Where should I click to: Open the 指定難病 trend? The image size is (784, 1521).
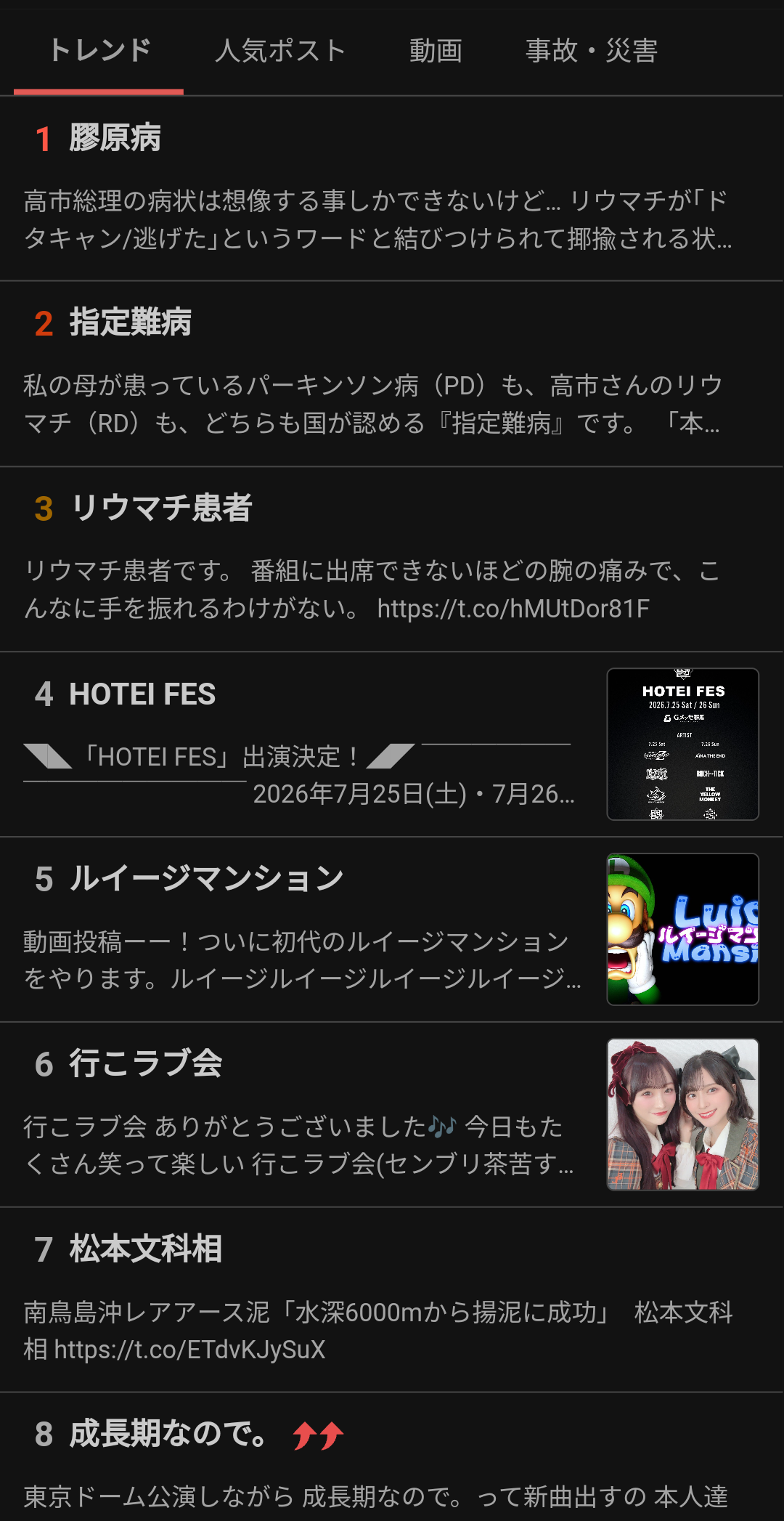pyautogui.click(x=131, y=323)
